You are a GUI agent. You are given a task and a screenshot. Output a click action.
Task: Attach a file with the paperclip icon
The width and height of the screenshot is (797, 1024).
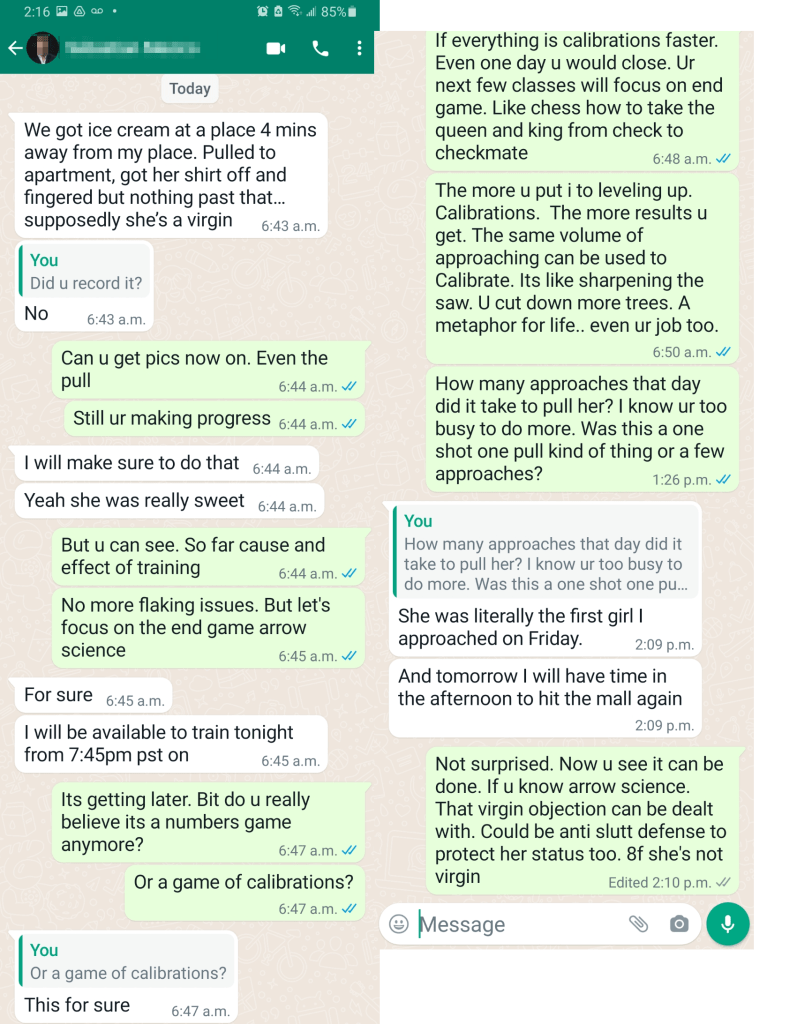[x=638, y=924]
